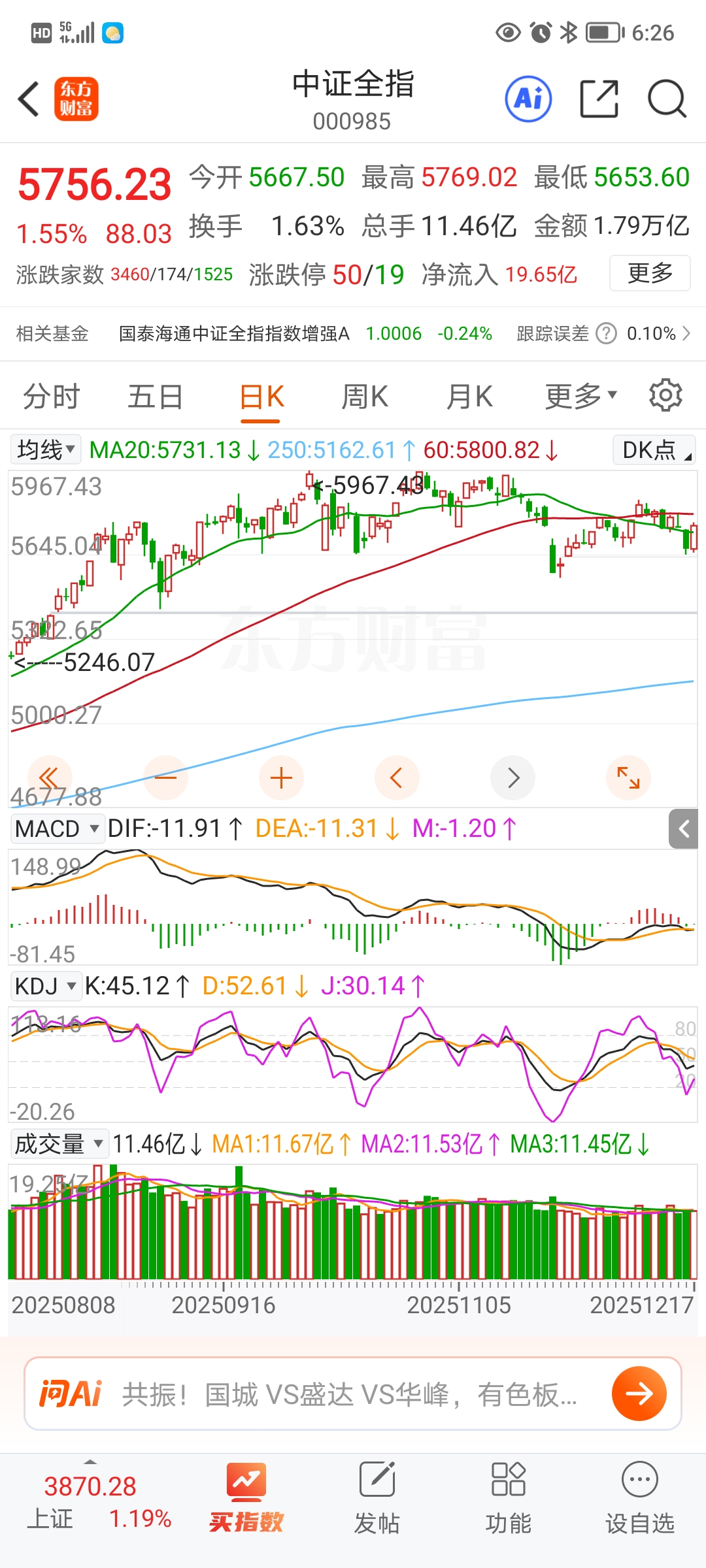Open the blue Ai assistant icon
This screenshot has width=706, height=1568.
tap(528, 99)
